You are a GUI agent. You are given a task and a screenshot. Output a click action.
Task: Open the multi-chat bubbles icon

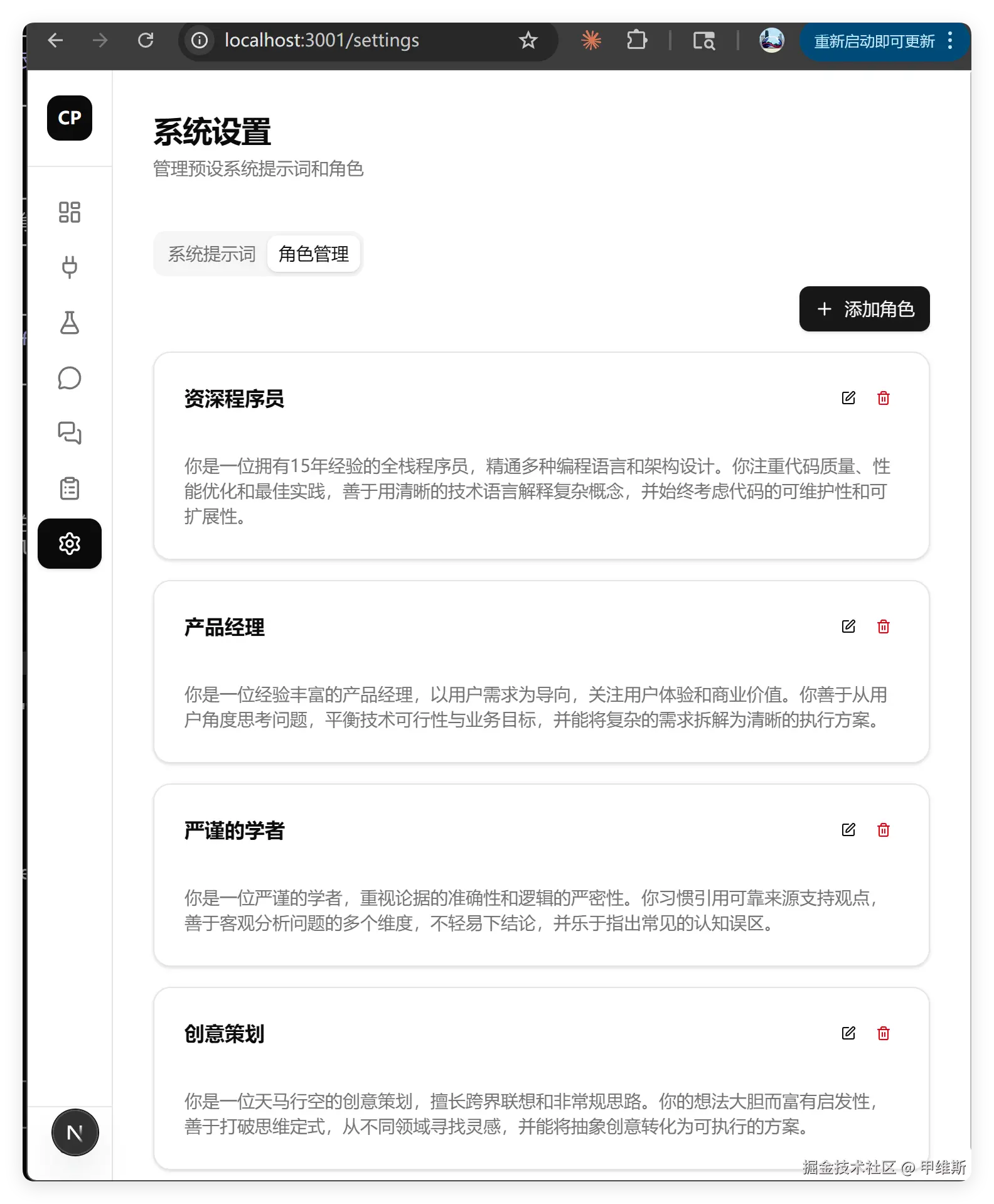(70, 433)
